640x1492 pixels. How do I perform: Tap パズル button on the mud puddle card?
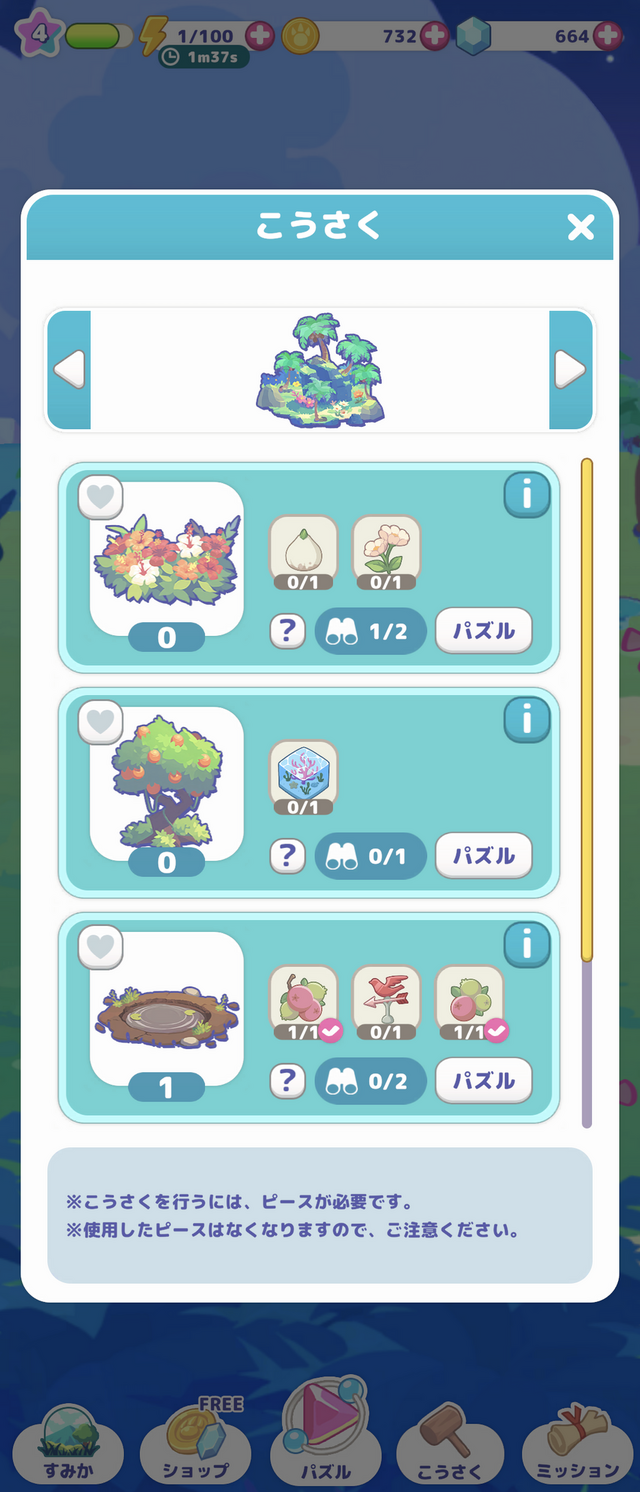pyautogui.click(x=484, y=1081)
